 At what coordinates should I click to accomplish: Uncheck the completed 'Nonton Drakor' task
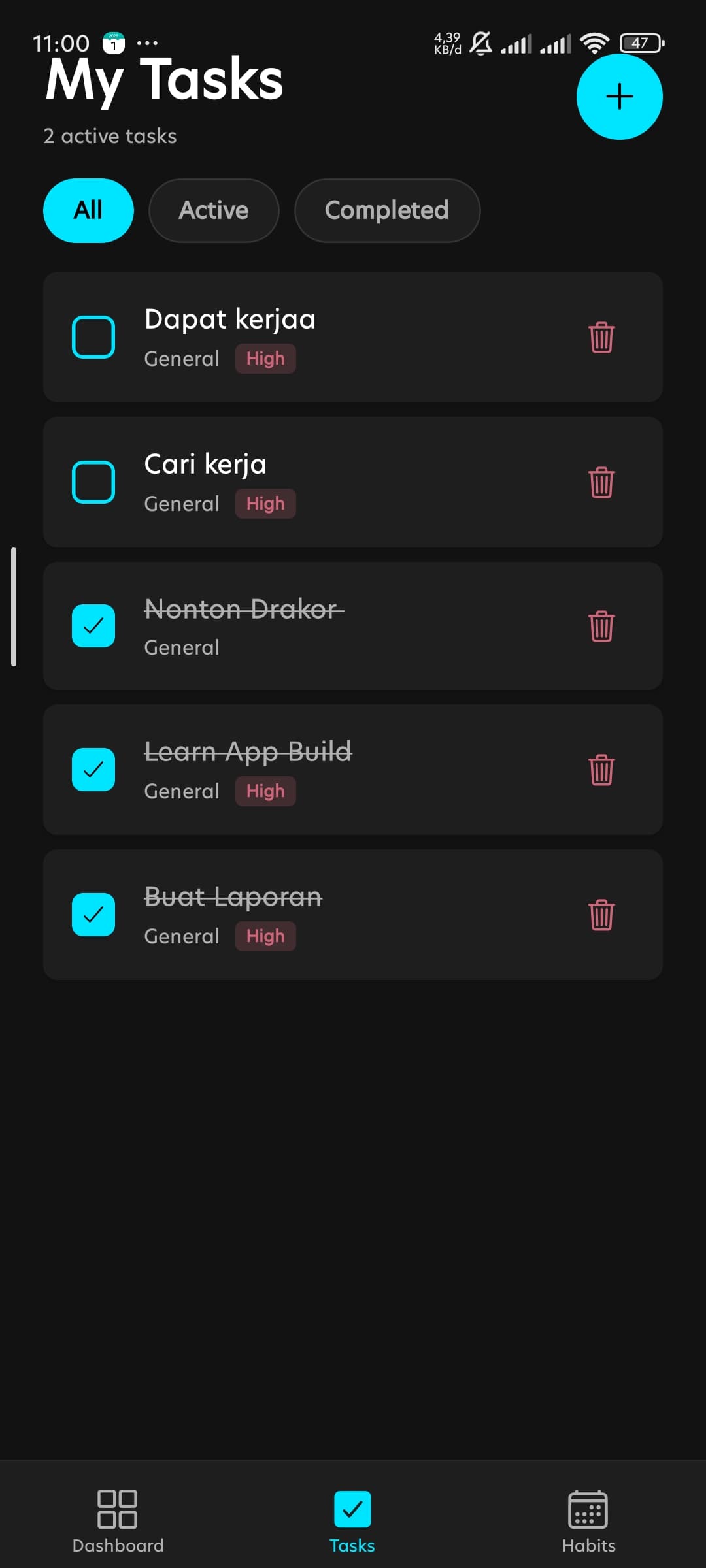coord(93,626)
